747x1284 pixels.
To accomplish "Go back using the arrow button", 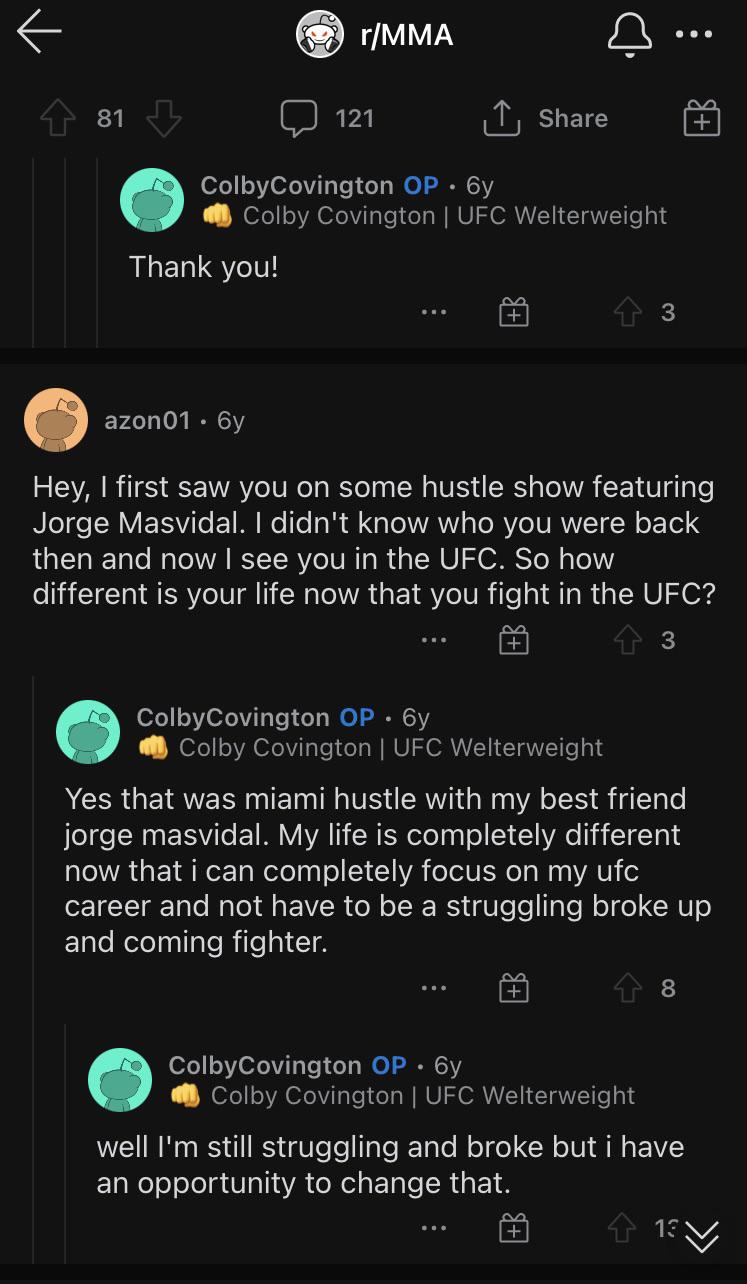I will point(38,33).
